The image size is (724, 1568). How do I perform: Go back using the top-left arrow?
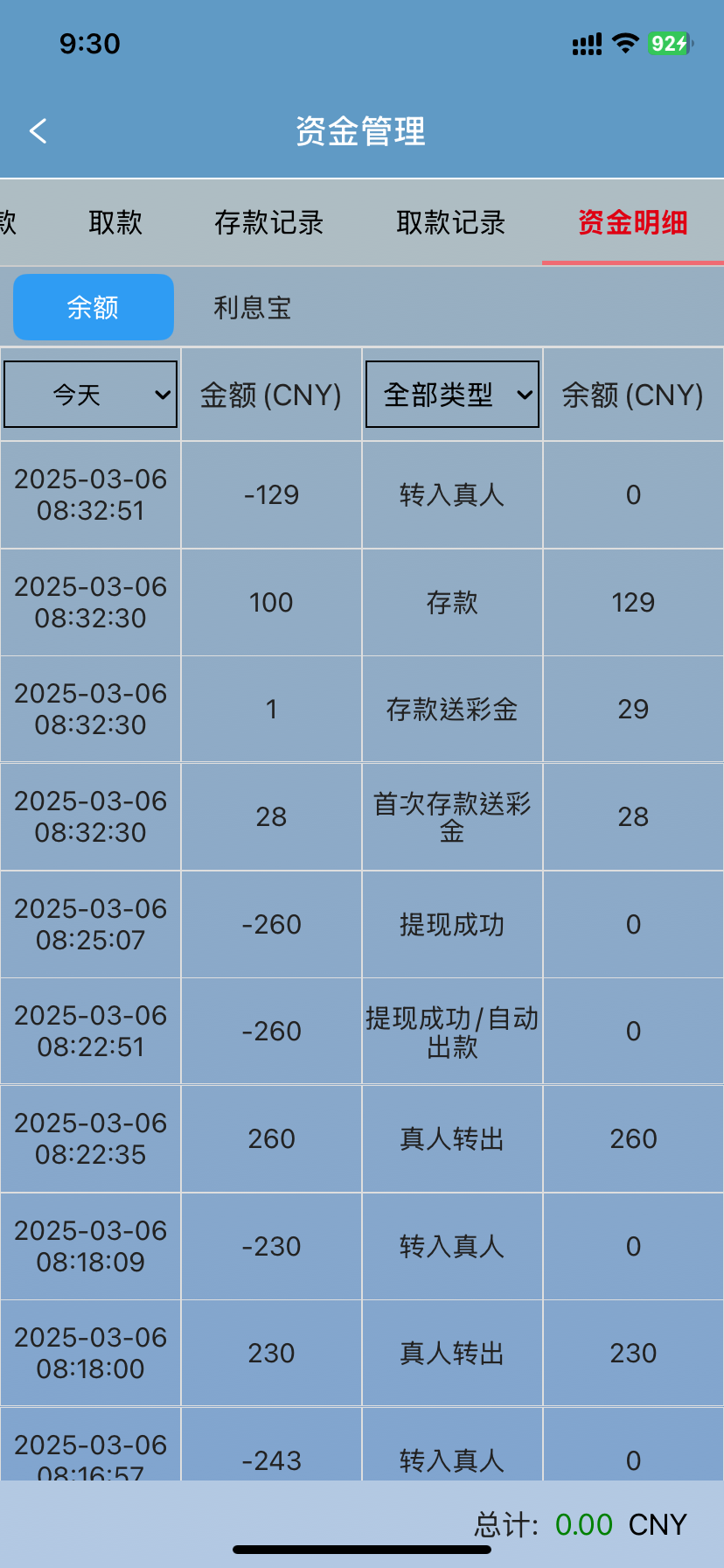coord(38,131)
